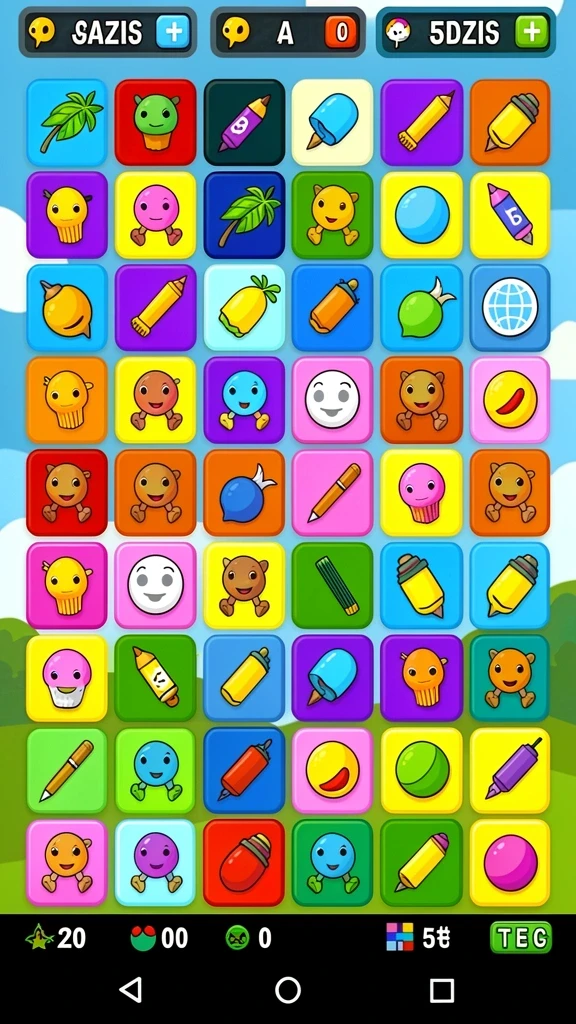576x1024 pixels.
Task: Tap the green ball on the yellow tile
Action: tap(422, 771)
